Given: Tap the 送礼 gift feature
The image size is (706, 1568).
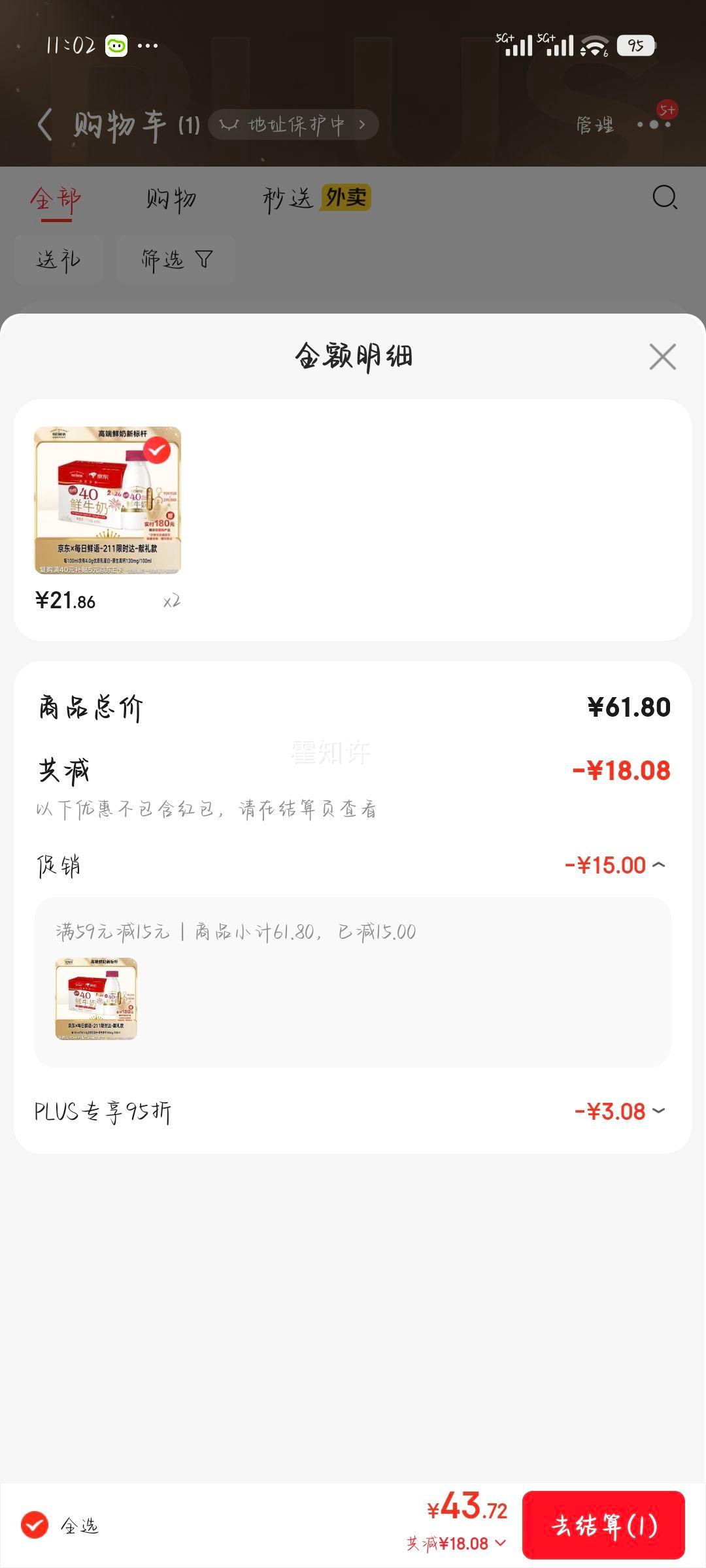Looking at the screenshot, I should 58,259.
